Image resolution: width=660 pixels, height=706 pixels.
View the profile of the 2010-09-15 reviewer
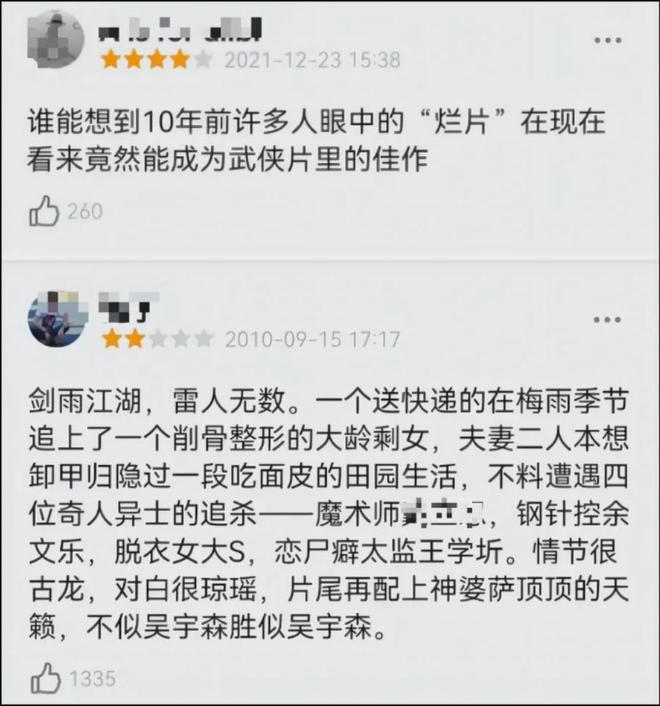(57, 319)
